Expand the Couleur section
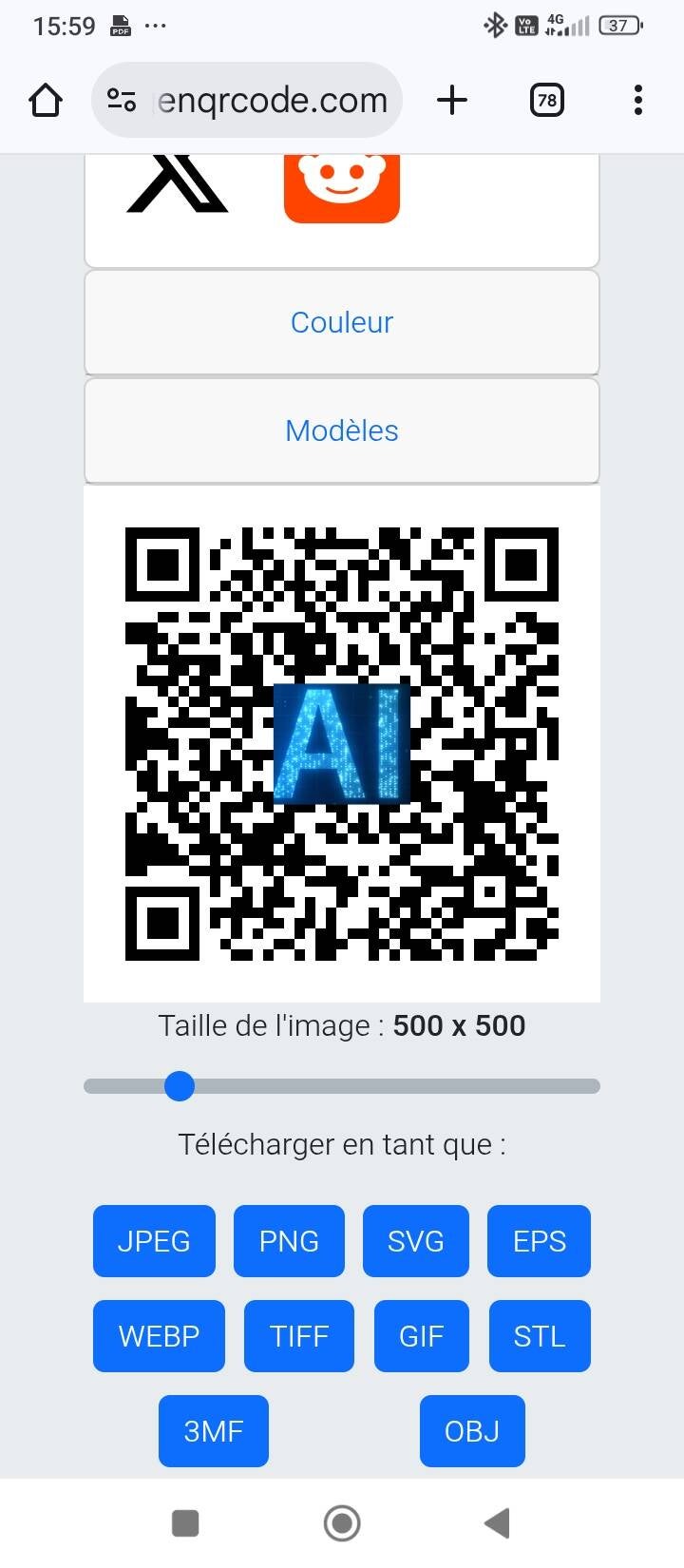The width and height of the screenshot is (684, 1568). pyautogui.click(x=342, y=322)
